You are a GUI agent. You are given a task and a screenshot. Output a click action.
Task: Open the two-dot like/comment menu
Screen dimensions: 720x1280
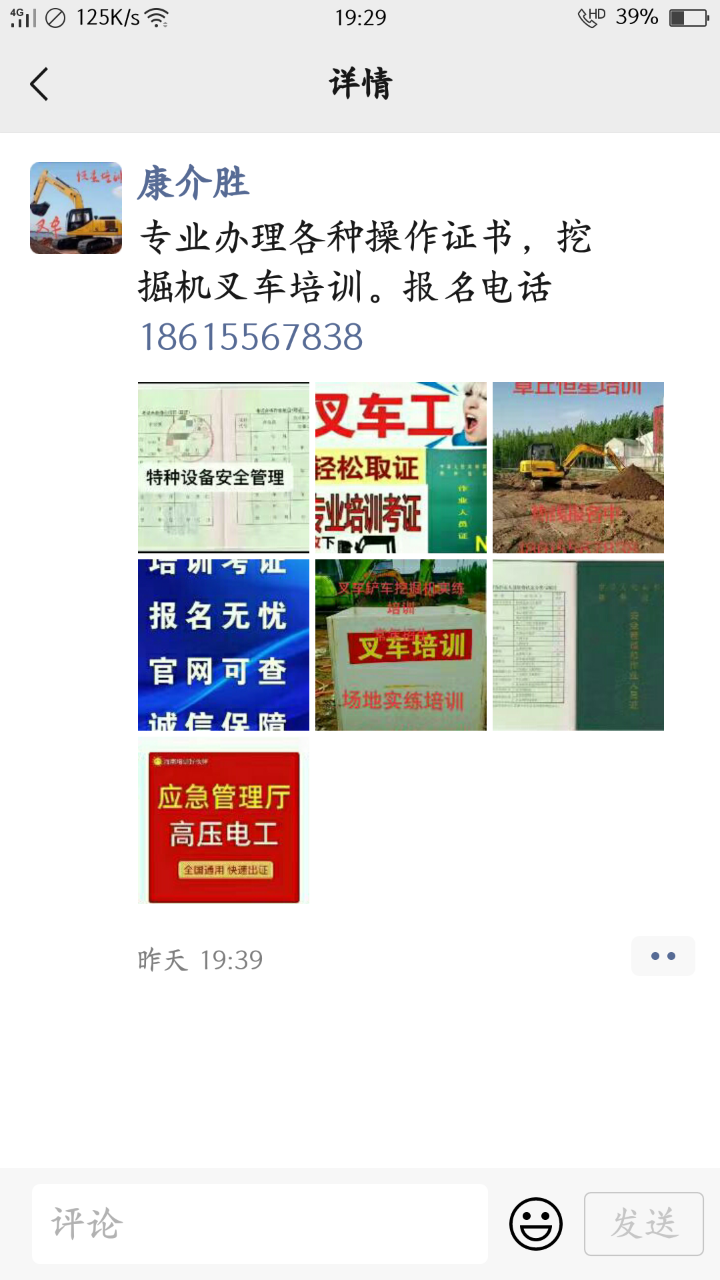662,956
